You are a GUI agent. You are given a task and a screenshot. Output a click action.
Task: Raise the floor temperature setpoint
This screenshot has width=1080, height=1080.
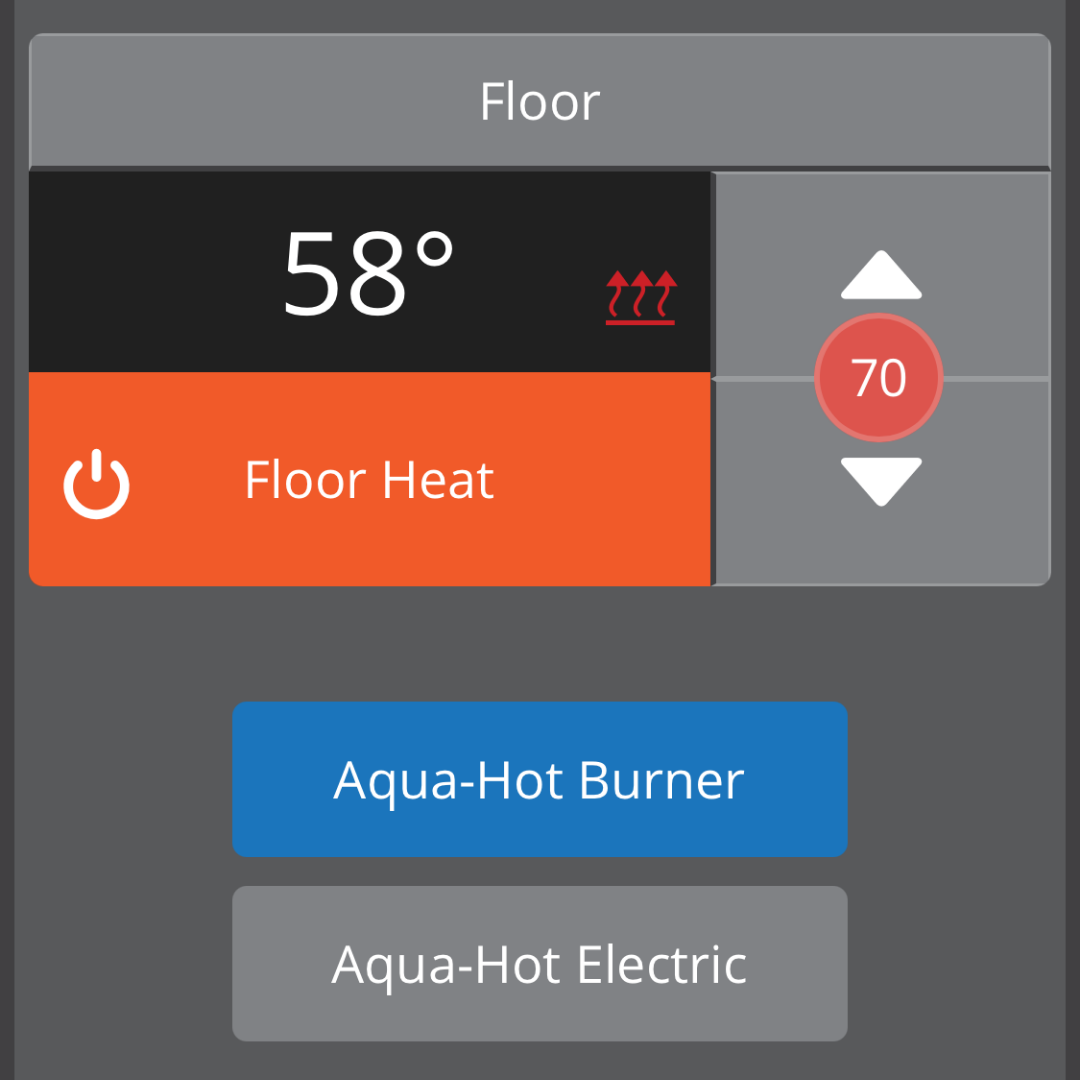click(881, 276)
